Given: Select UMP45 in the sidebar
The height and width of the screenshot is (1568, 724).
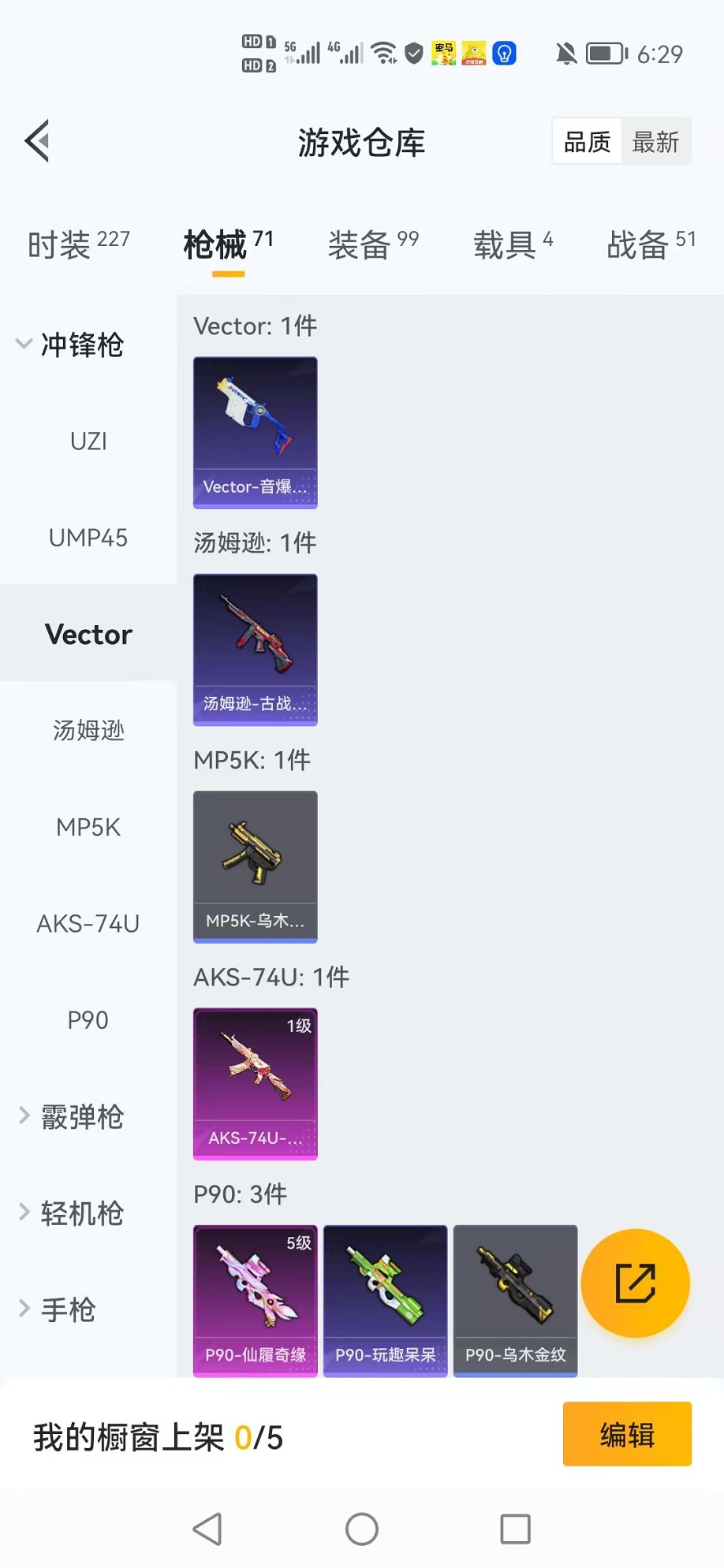Looking at the screenshot, I should point(88,538).
